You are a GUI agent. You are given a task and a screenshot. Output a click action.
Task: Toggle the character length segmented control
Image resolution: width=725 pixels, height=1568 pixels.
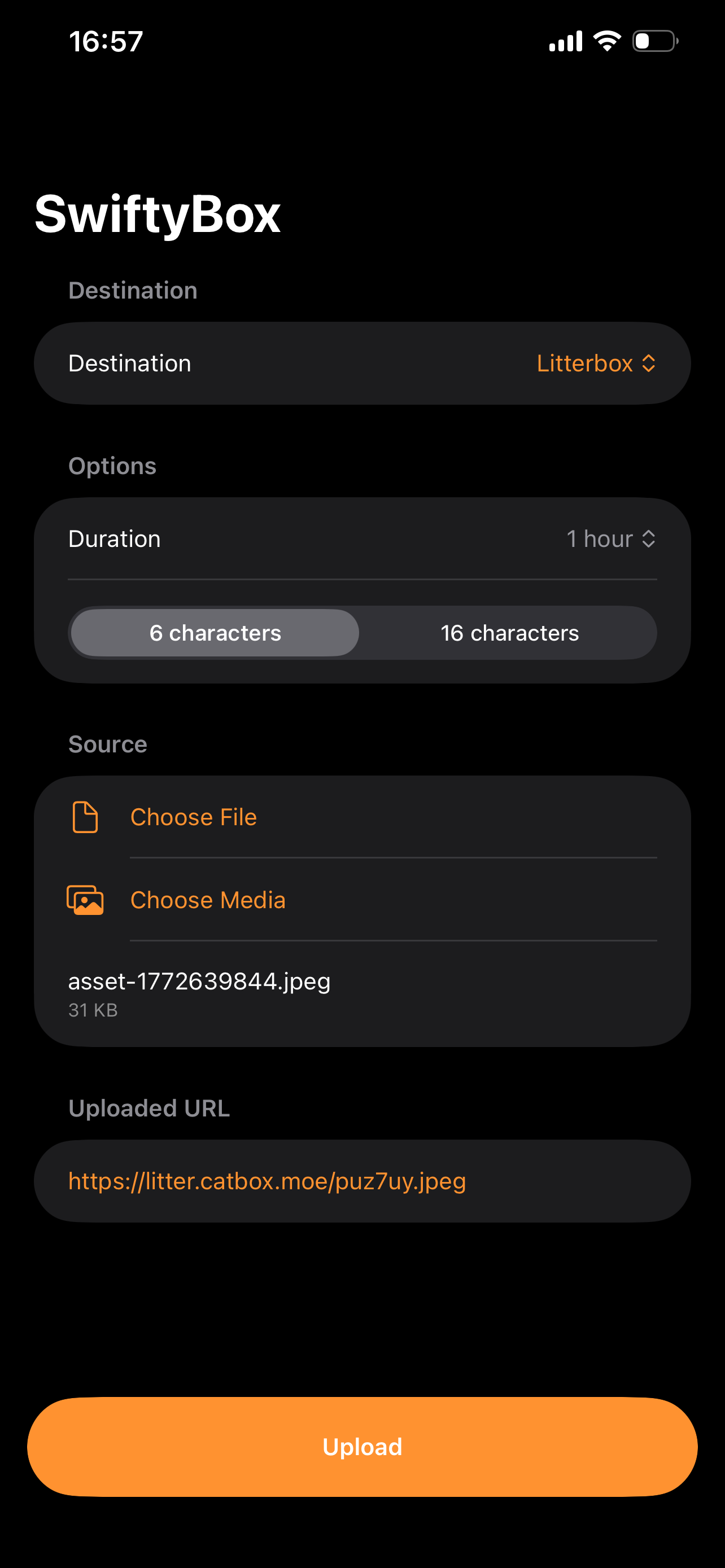(363, 633)
